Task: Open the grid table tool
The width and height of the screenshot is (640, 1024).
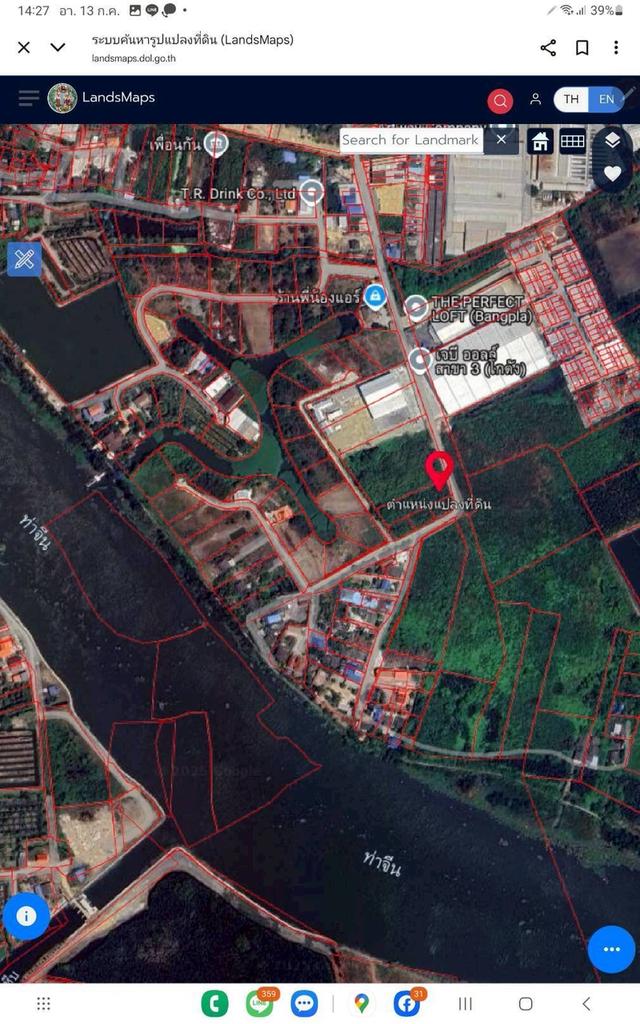Action: pos(572,141)
